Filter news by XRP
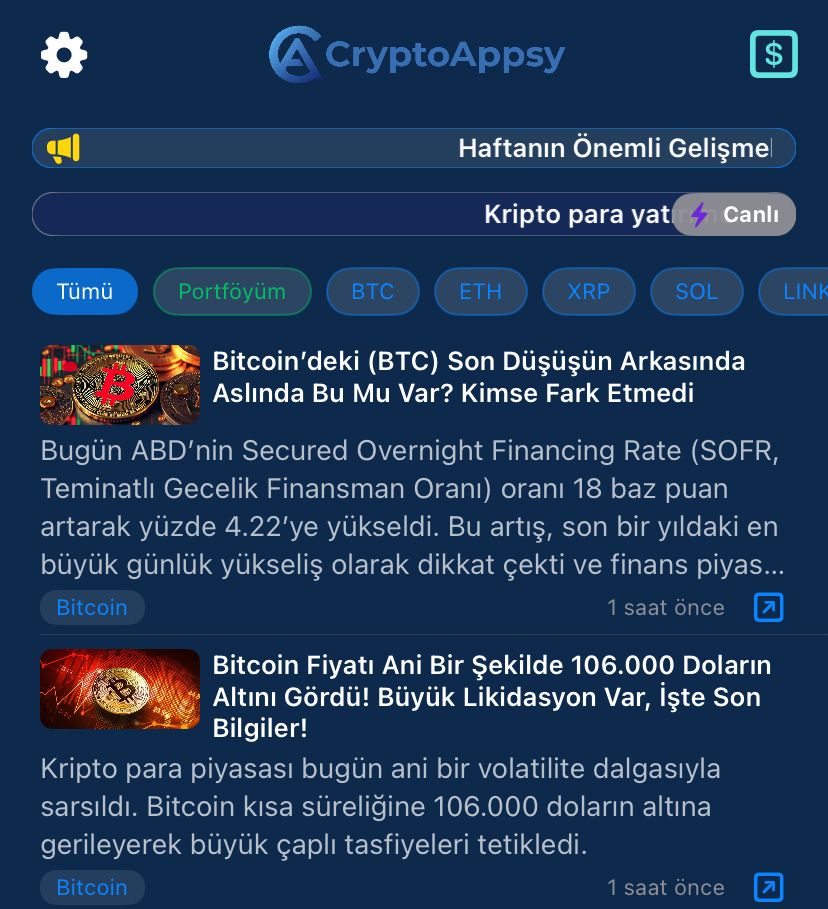 [588, 292]
